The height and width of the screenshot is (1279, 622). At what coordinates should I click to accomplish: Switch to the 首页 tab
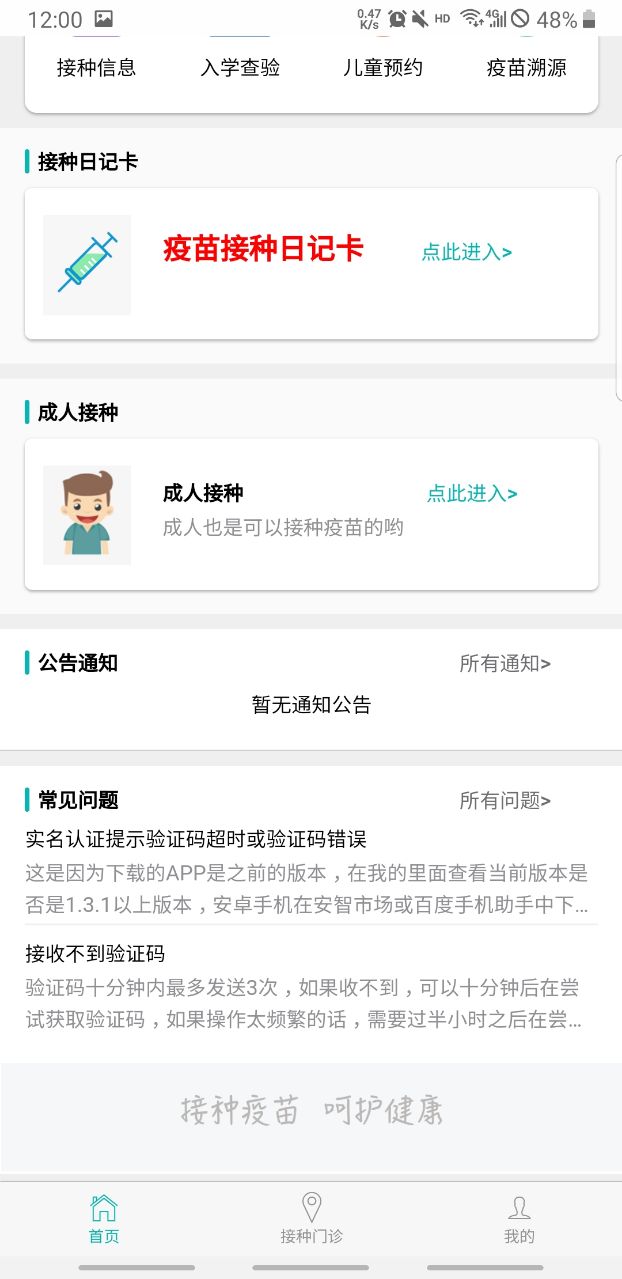click(104, 1219)
